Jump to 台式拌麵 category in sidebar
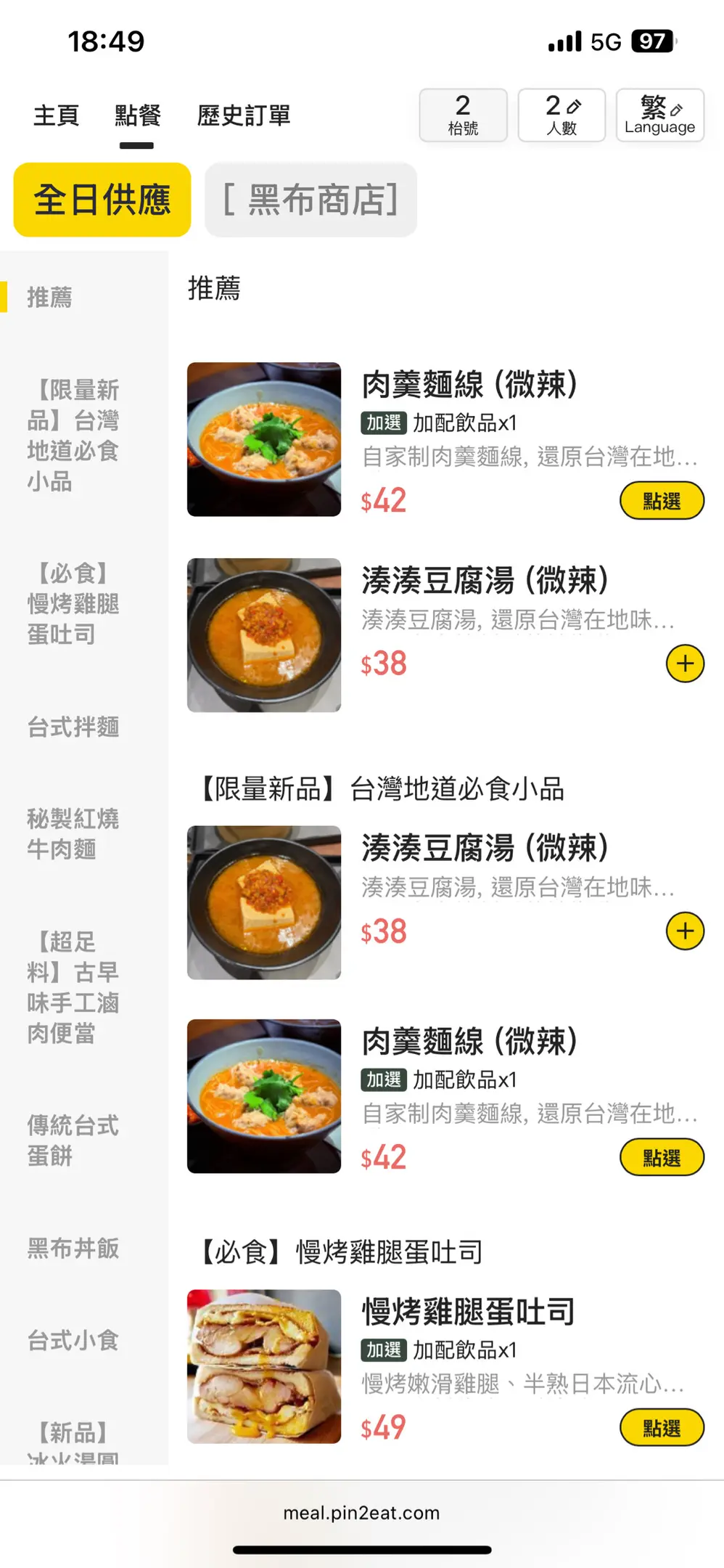Viewport: 724px width, 1568px height. pyautogui.click(x=73, y=727)
